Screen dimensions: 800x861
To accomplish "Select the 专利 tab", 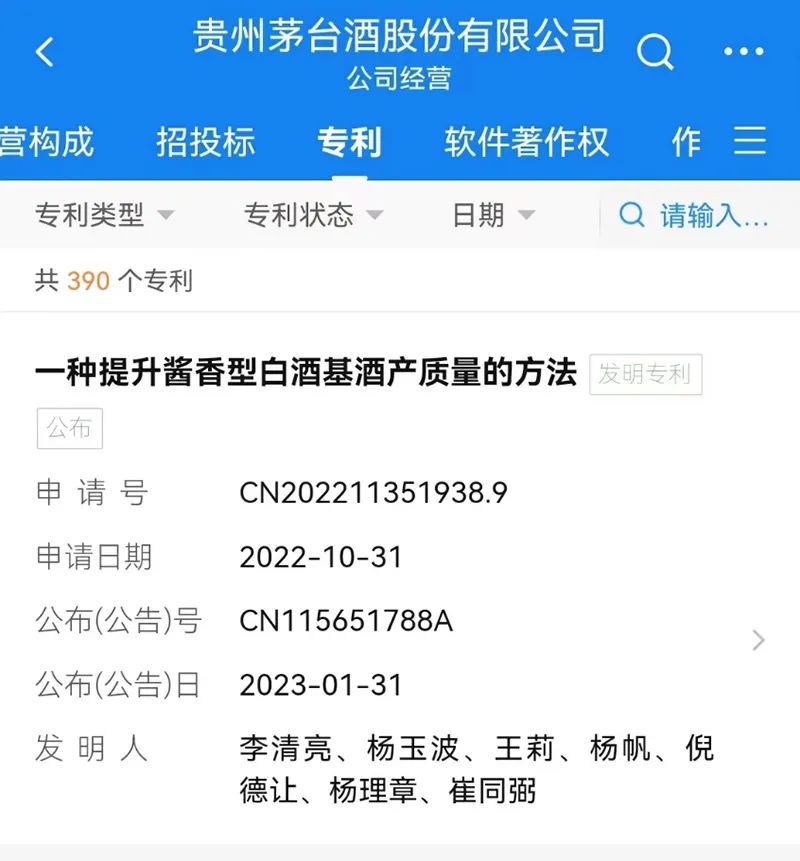I will point(349,142).
